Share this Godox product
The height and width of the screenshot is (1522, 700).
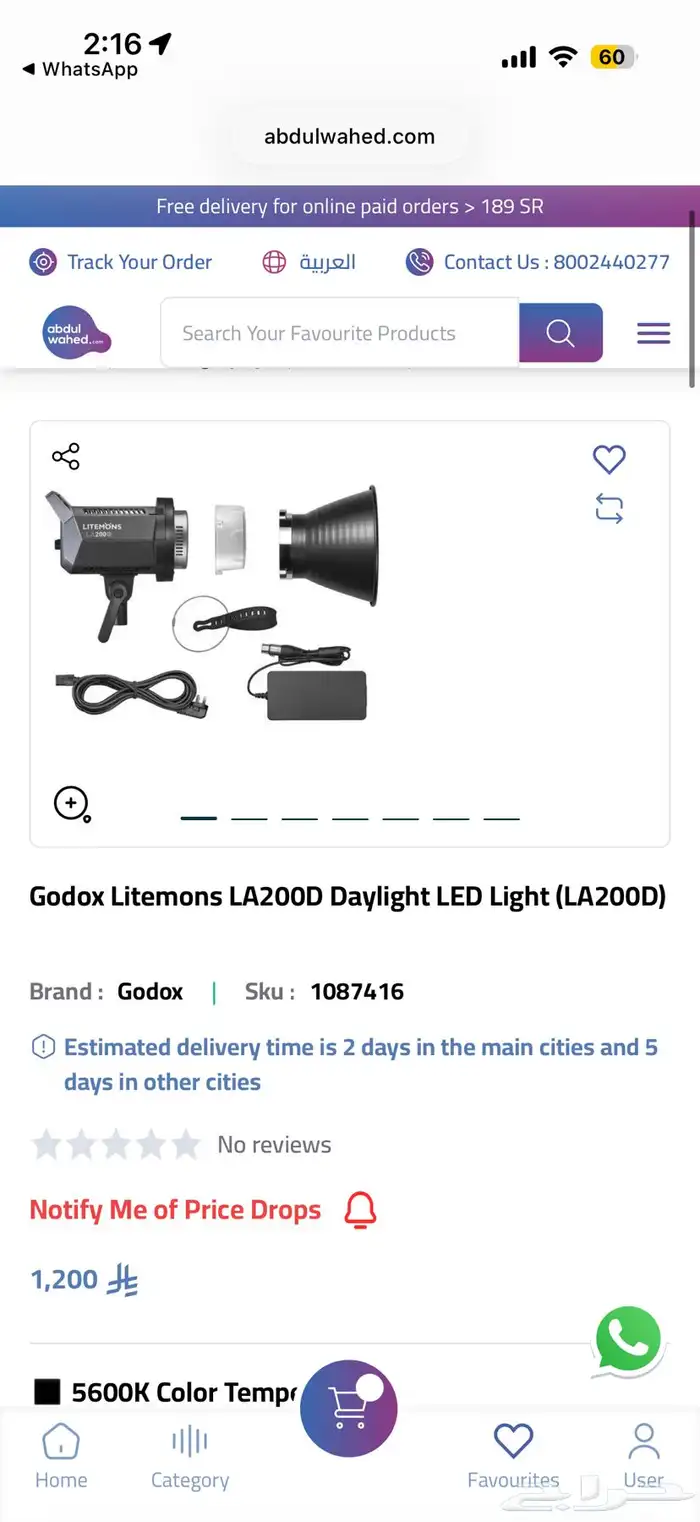pyautogui.click(x=66, y=457)
